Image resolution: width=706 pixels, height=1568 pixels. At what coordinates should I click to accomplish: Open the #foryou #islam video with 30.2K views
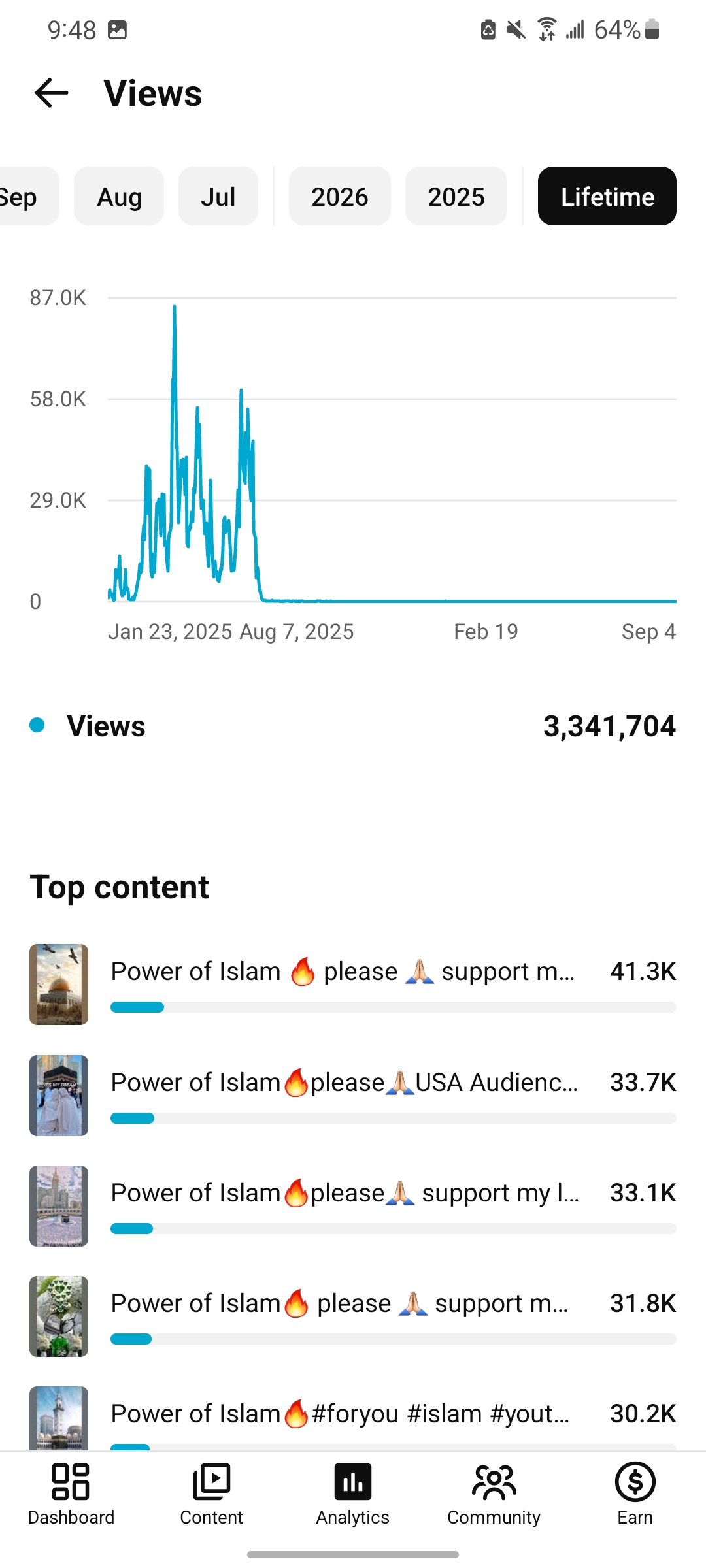(x=353, y=1418)
